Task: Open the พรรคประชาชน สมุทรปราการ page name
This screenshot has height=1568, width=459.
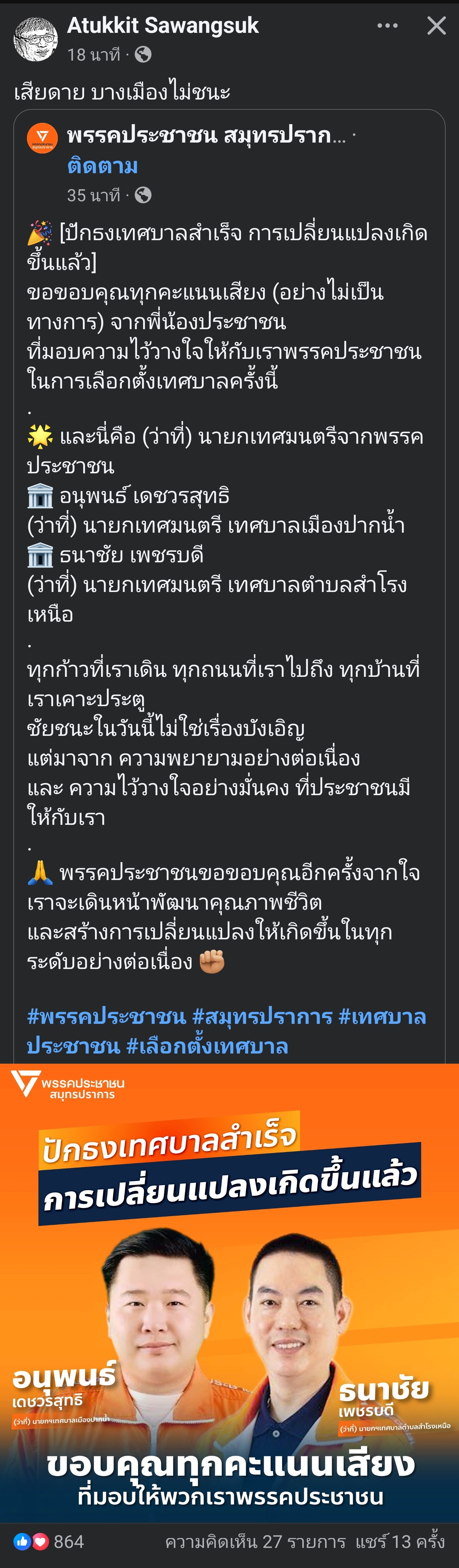Action: (206, 135)
